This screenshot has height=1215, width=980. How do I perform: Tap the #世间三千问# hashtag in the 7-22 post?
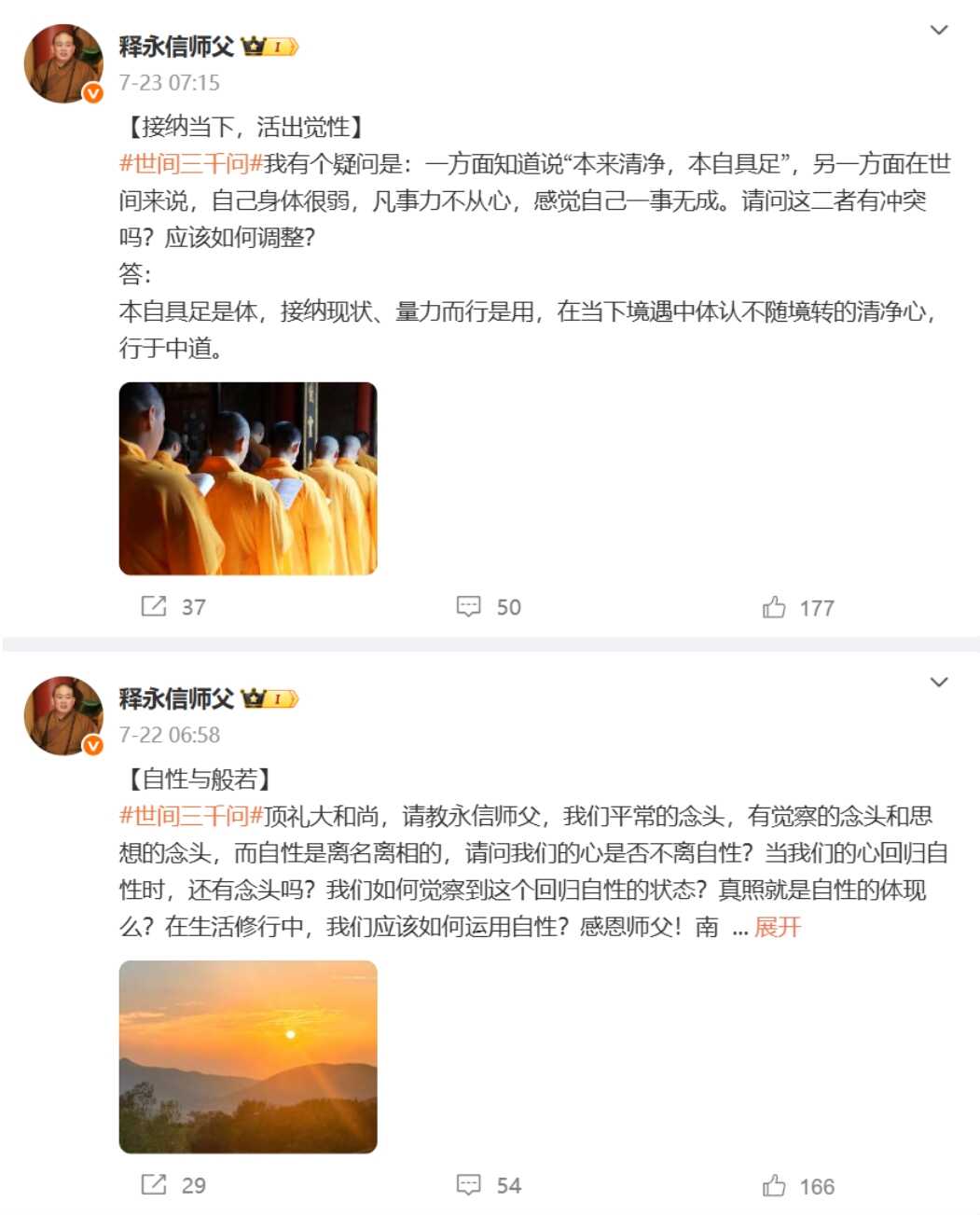(x=190, y=816)
